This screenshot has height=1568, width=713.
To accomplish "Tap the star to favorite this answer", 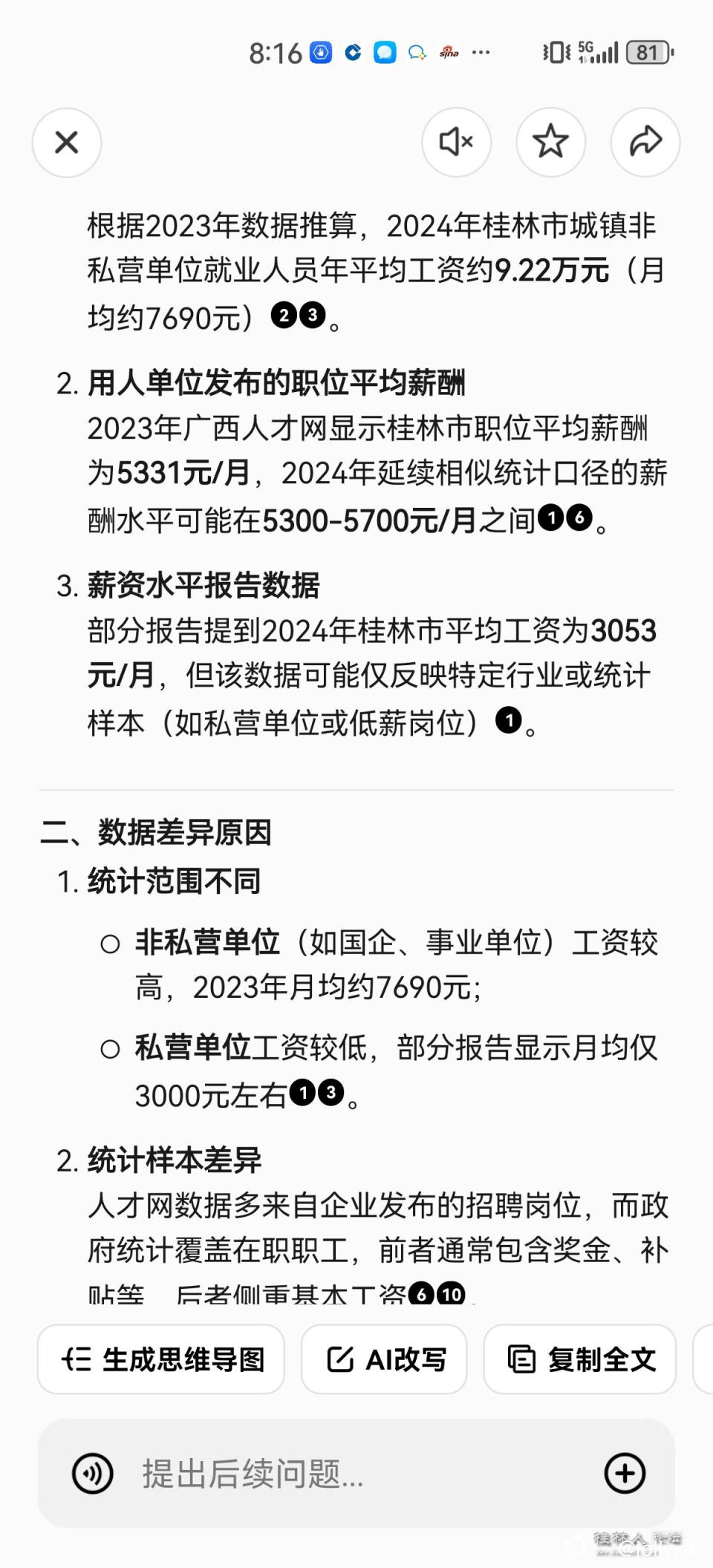I will (x=550, y=142).
